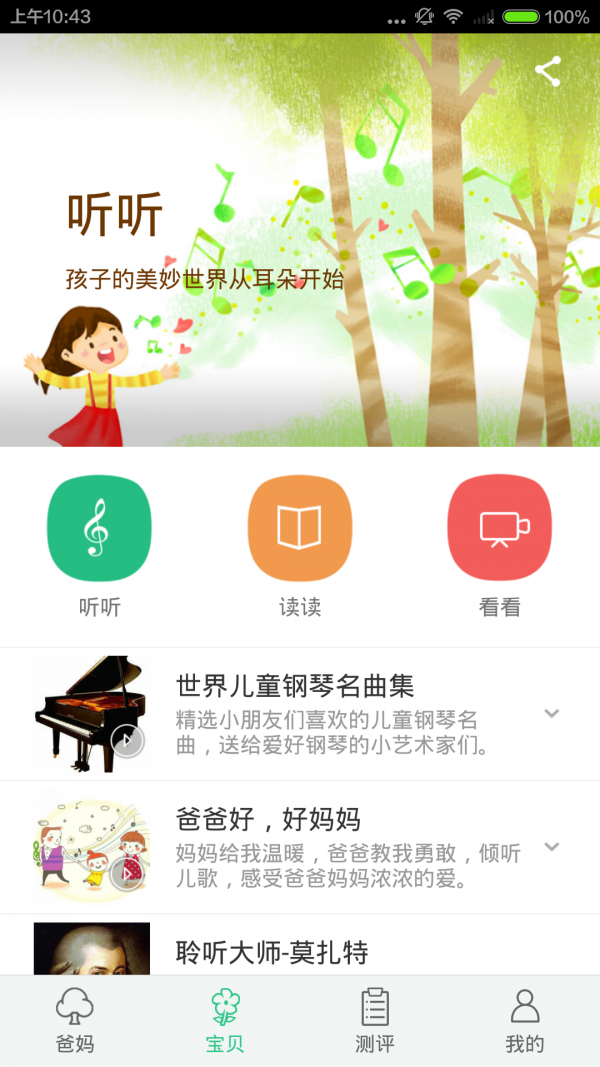Open 聆听大师-莫扎特 album
This screenshot has width=600, height=1067.
point(272,952)
